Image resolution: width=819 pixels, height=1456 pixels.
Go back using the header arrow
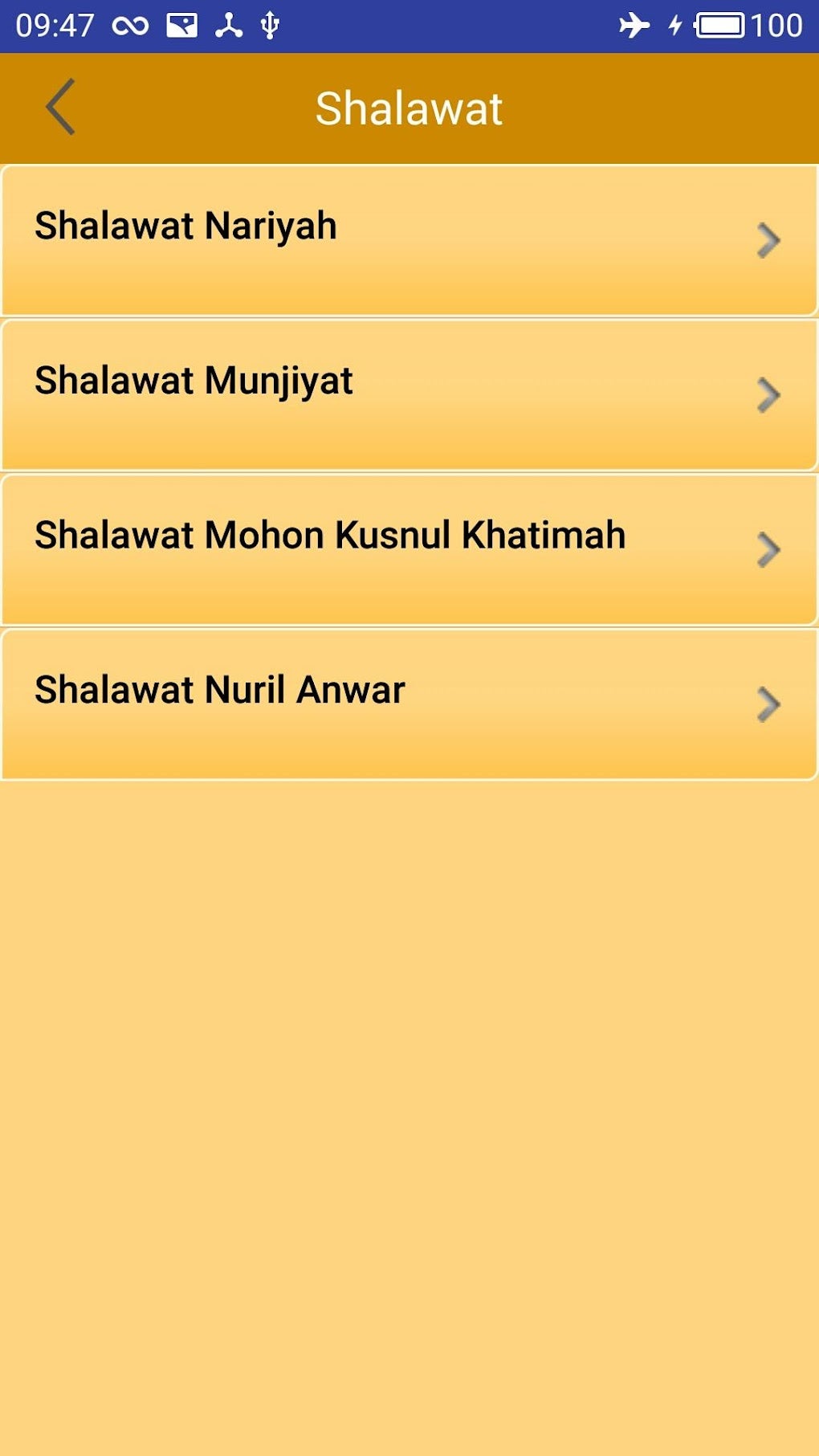(60, 107)
